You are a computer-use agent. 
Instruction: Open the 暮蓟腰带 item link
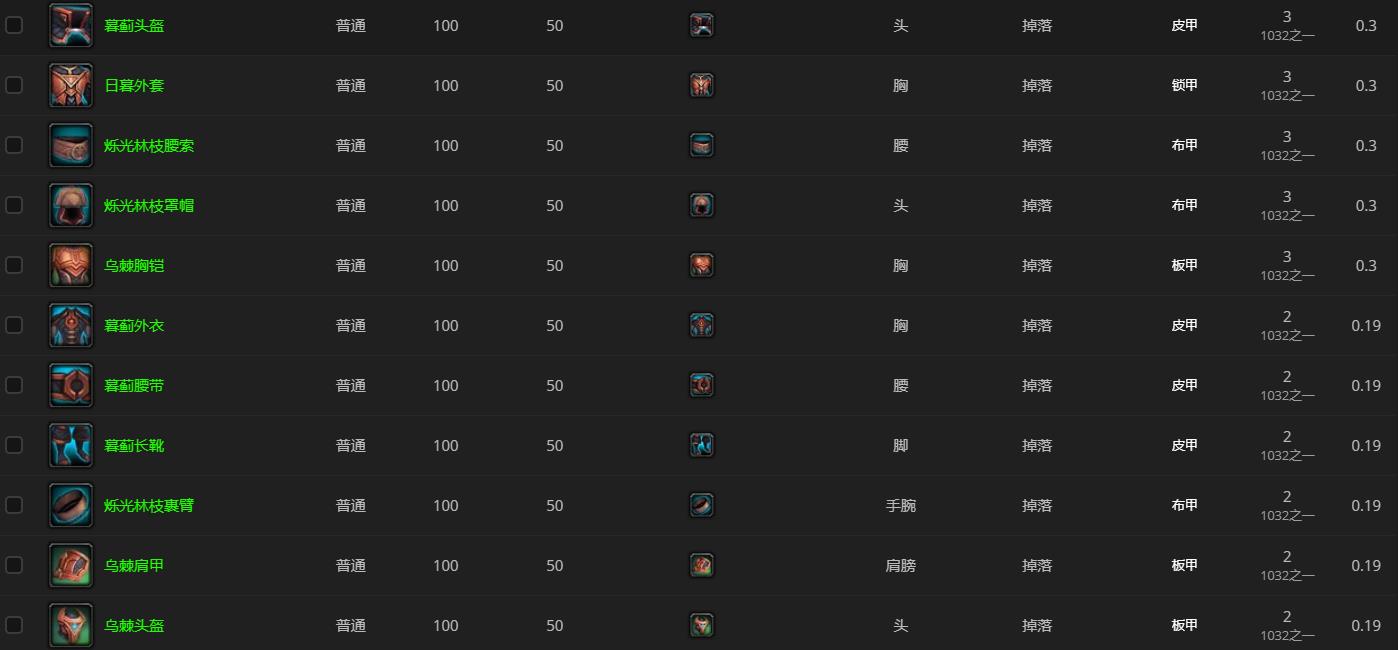coord(134,386)
